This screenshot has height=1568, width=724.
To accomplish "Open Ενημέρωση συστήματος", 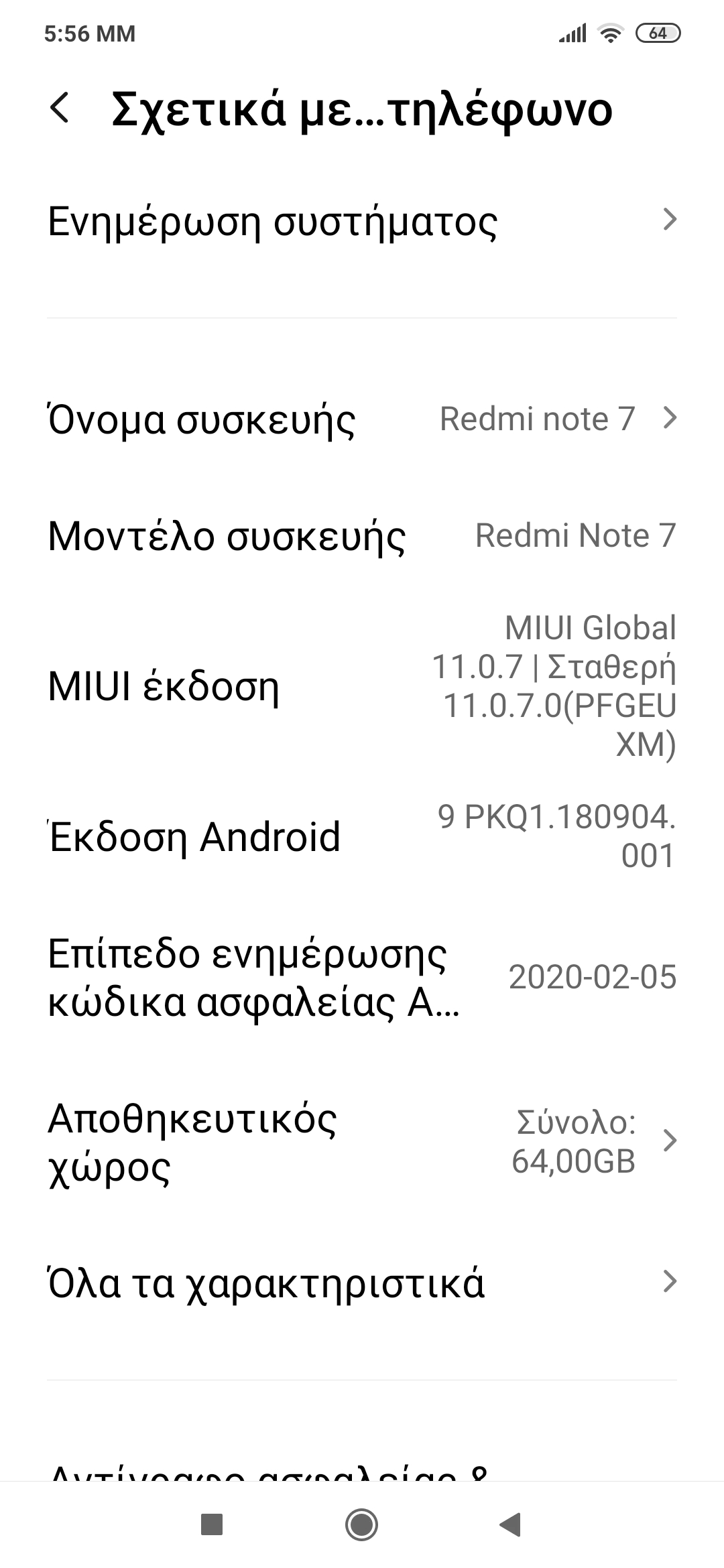I will [362, 221].
